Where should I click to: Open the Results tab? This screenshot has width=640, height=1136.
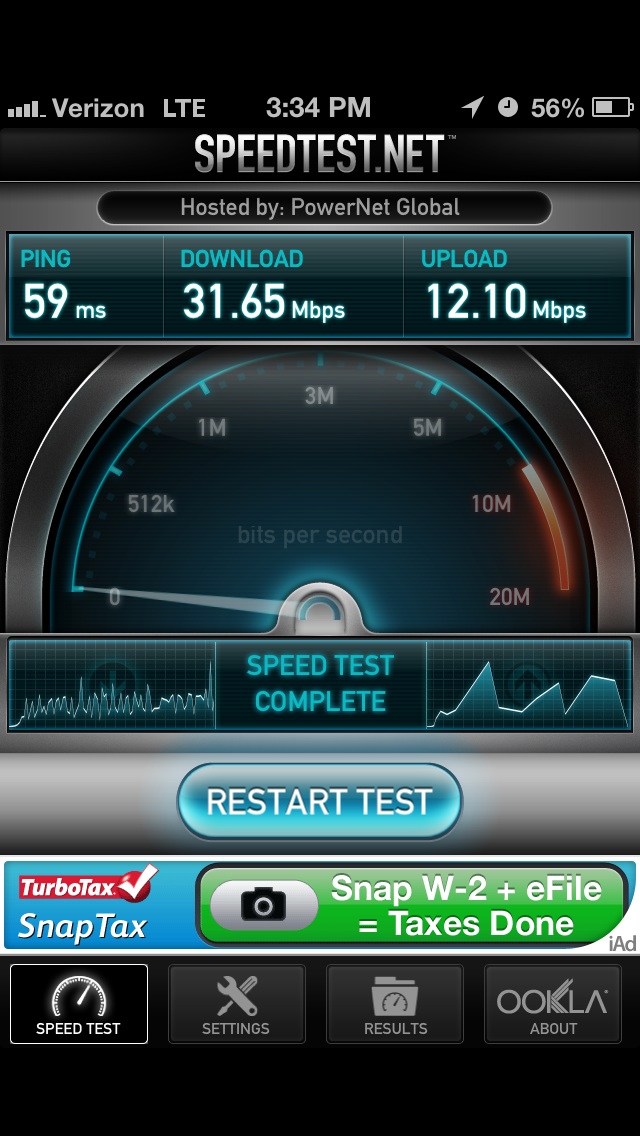click(x=395, y=1003)
